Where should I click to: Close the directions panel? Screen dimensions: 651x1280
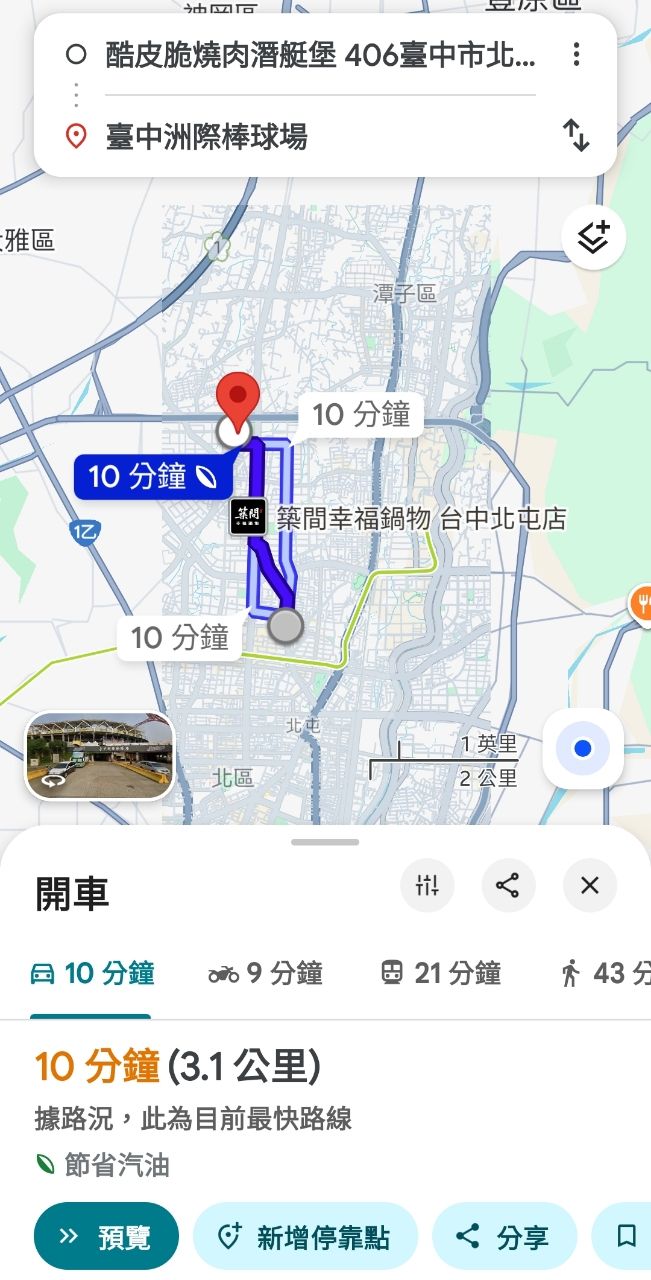click(x=590, y=885)
